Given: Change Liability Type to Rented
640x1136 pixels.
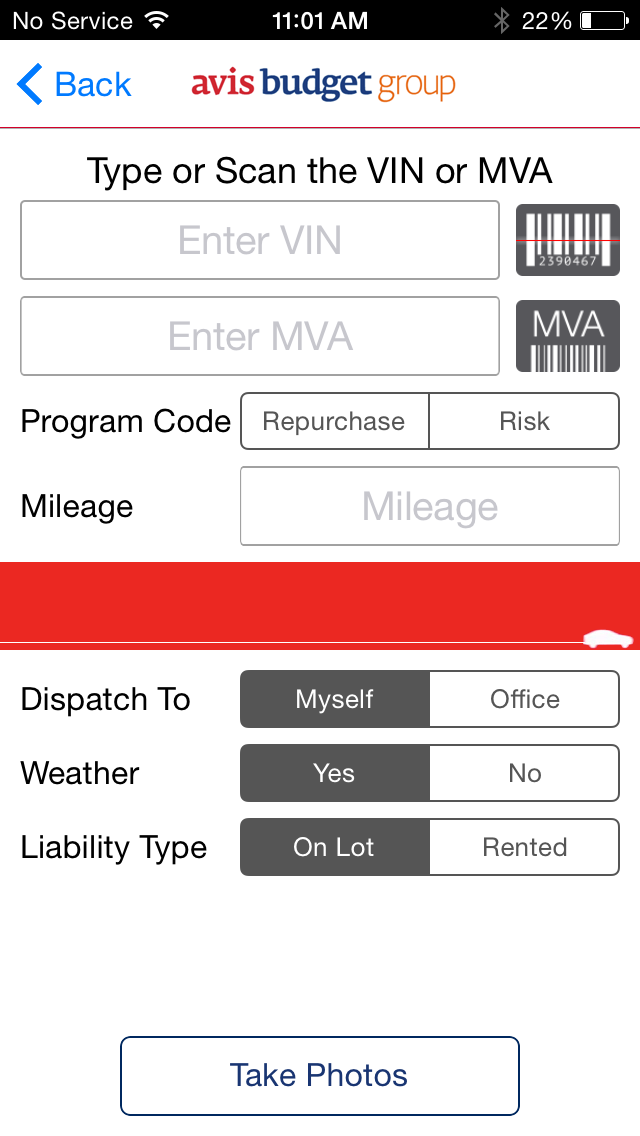Looking at the screenshot, I should tap(524, 847).
